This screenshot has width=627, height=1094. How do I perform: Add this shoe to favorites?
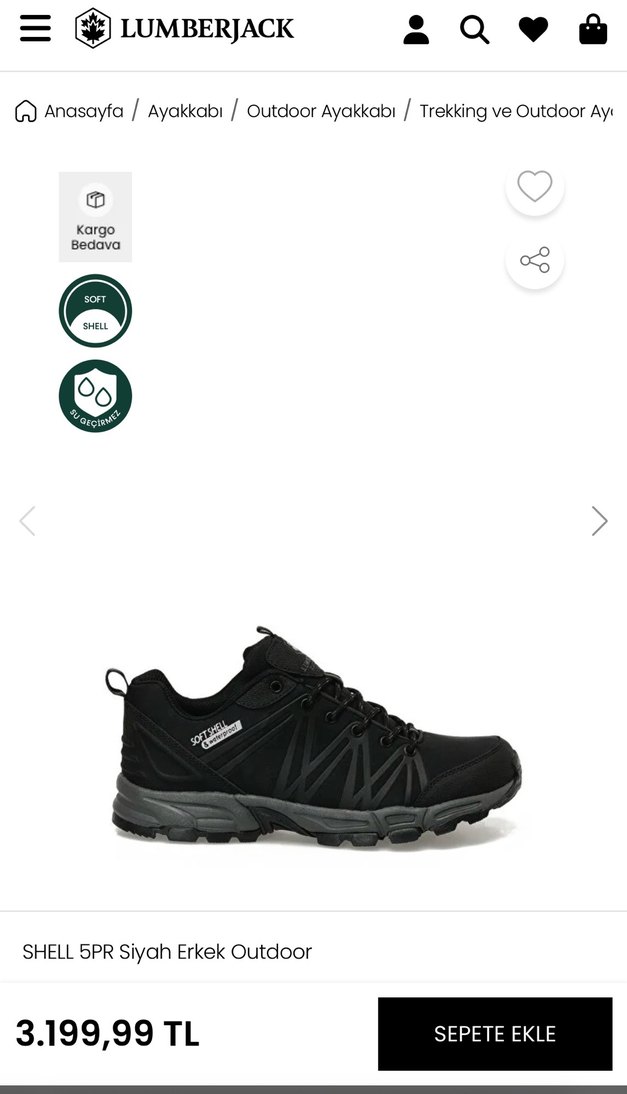(535, 186)
